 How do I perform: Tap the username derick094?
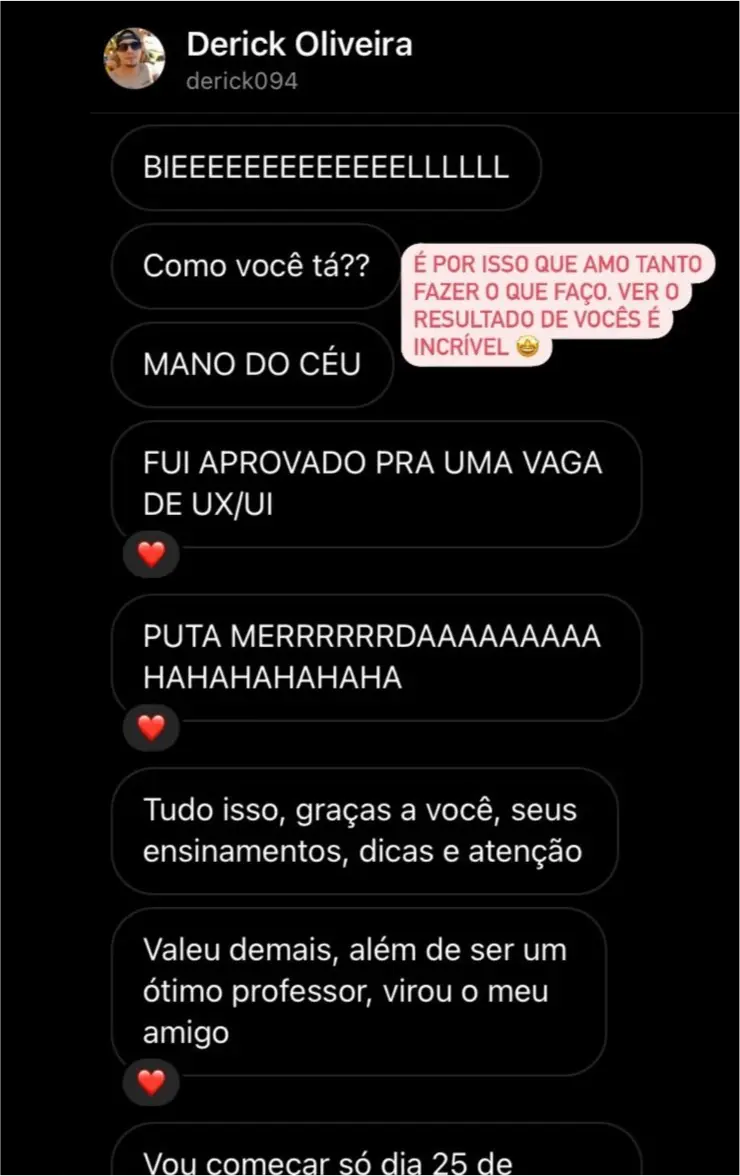[241, 82]
